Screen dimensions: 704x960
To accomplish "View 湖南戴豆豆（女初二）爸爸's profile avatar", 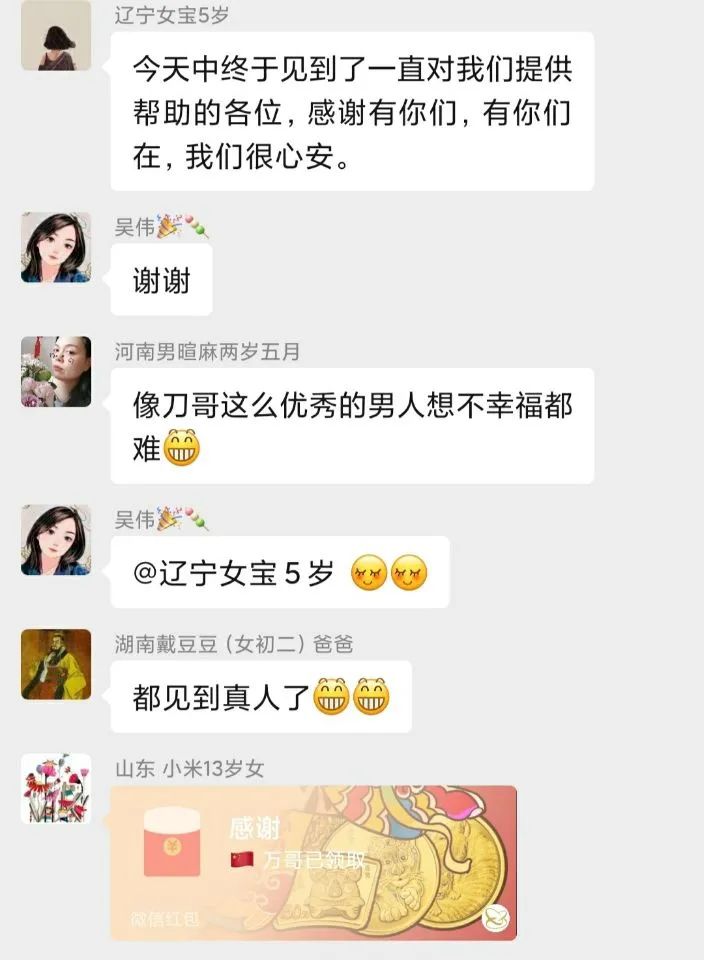I will click(x=56, y=664).
